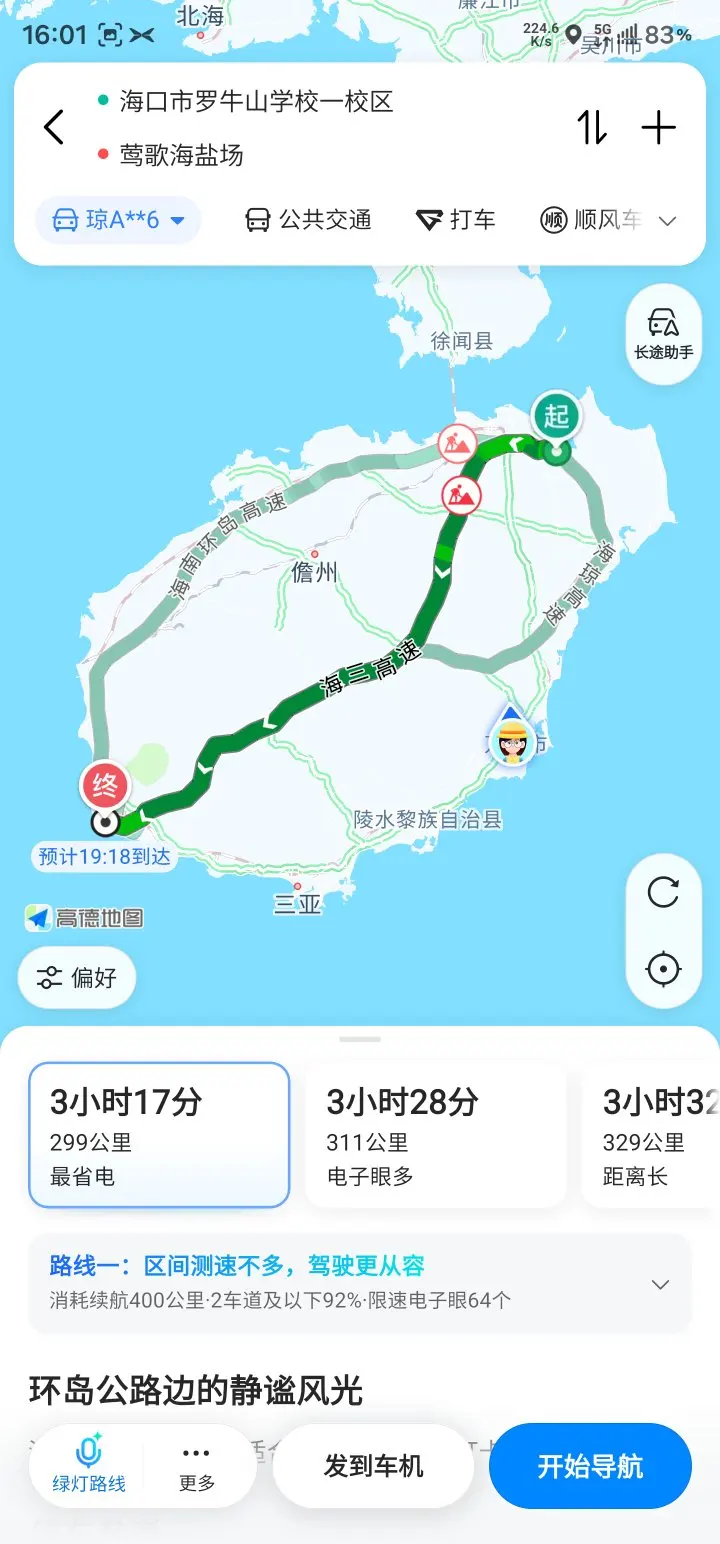Select the 3小时17分 最省电 route
The height and width of the screenshot is (1544, 720).
(x=159, y=1135)
